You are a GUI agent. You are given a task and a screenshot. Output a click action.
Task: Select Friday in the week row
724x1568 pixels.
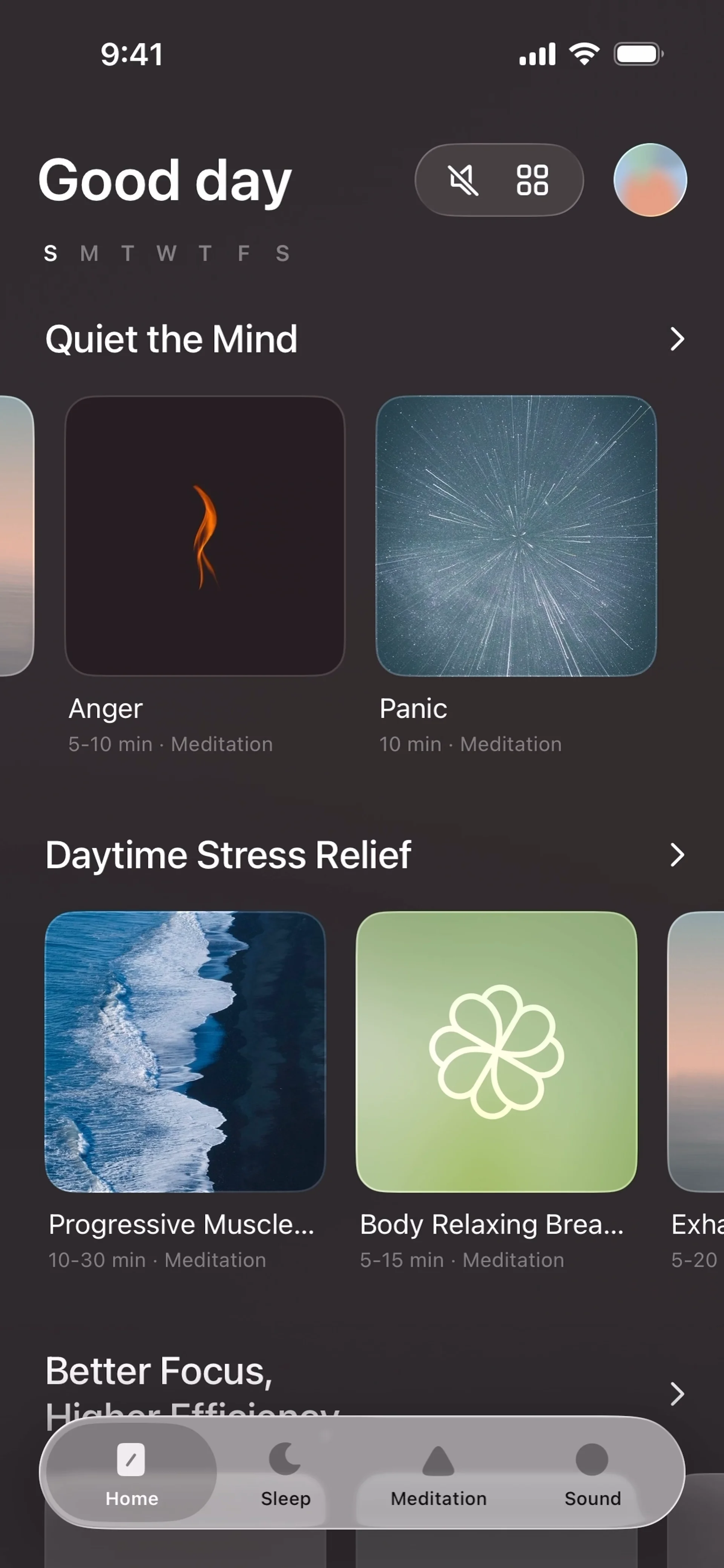point(244,253)
